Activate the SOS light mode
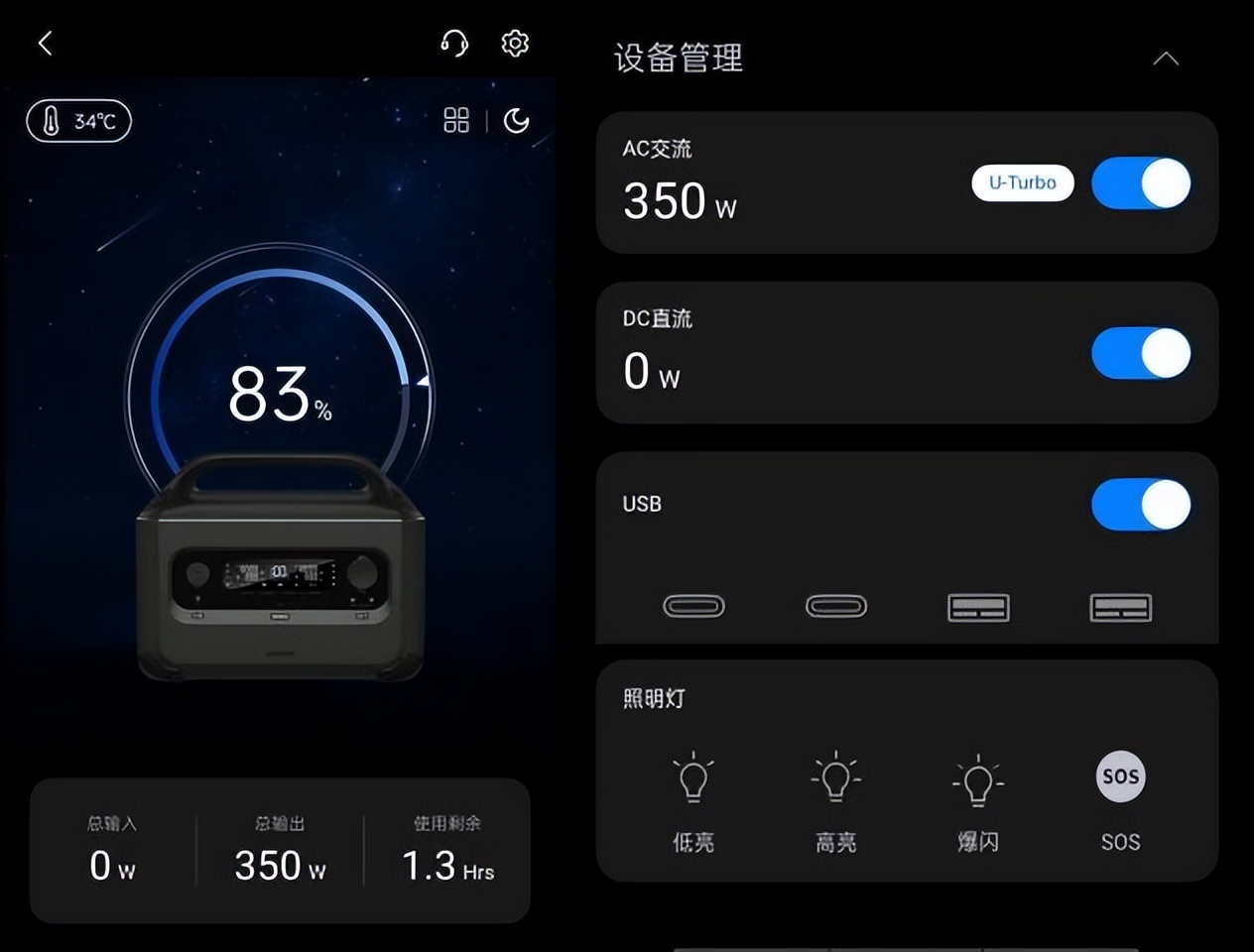Viewport: 1254px width, 952px height. (x=1120, y=799)
